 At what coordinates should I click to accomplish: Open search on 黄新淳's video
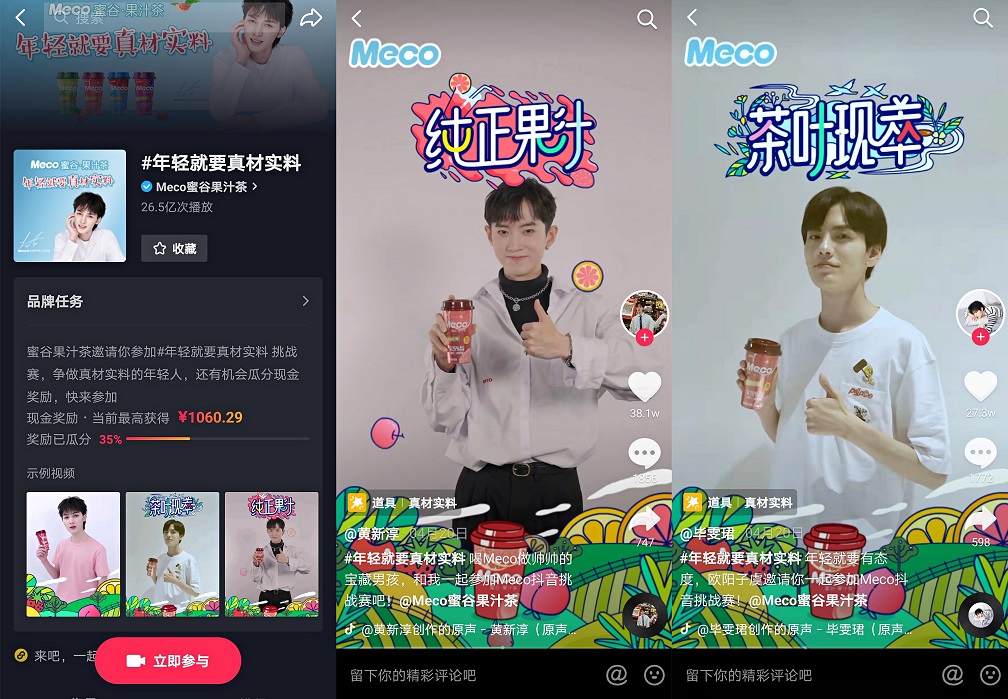point(647,19)
